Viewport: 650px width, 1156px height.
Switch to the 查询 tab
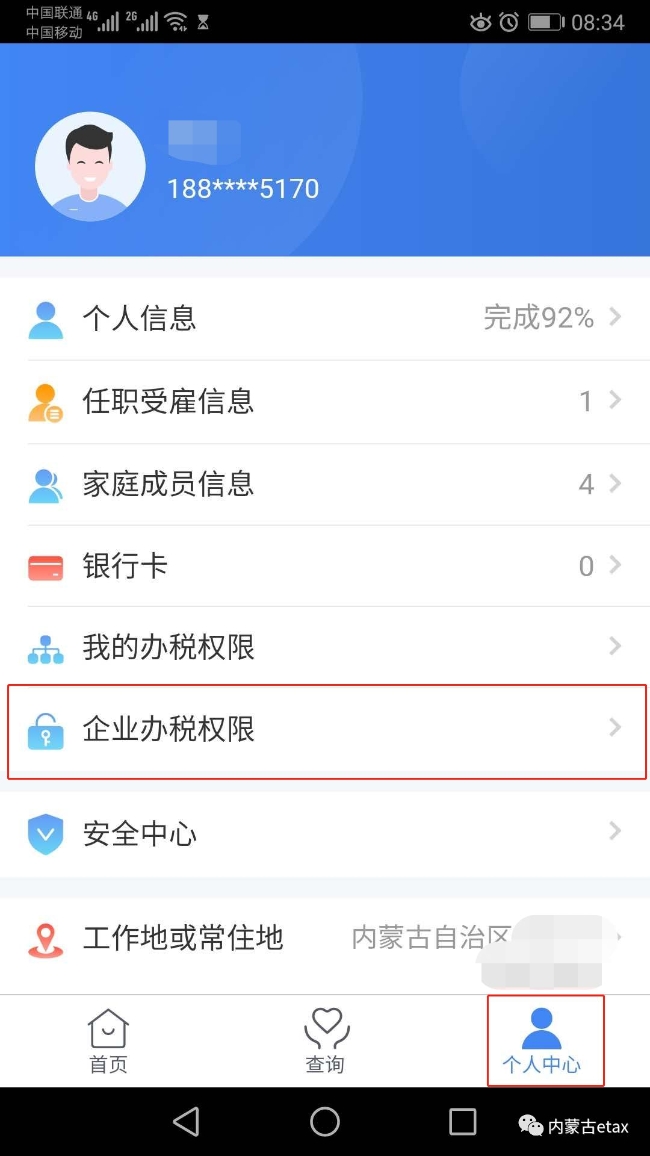tap(325, 1040)
